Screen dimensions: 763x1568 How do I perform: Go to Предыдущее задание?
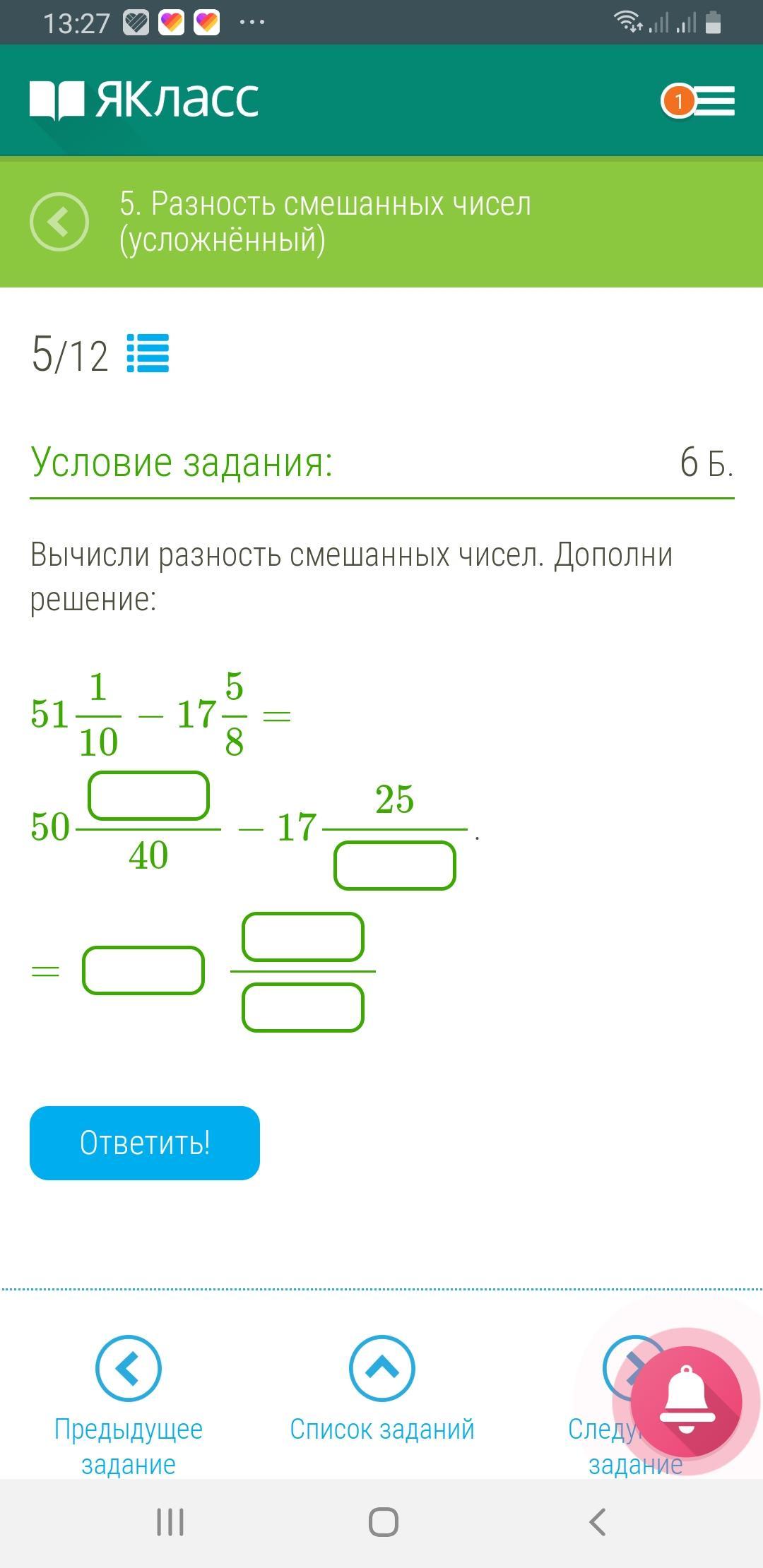coord(129,1405)
